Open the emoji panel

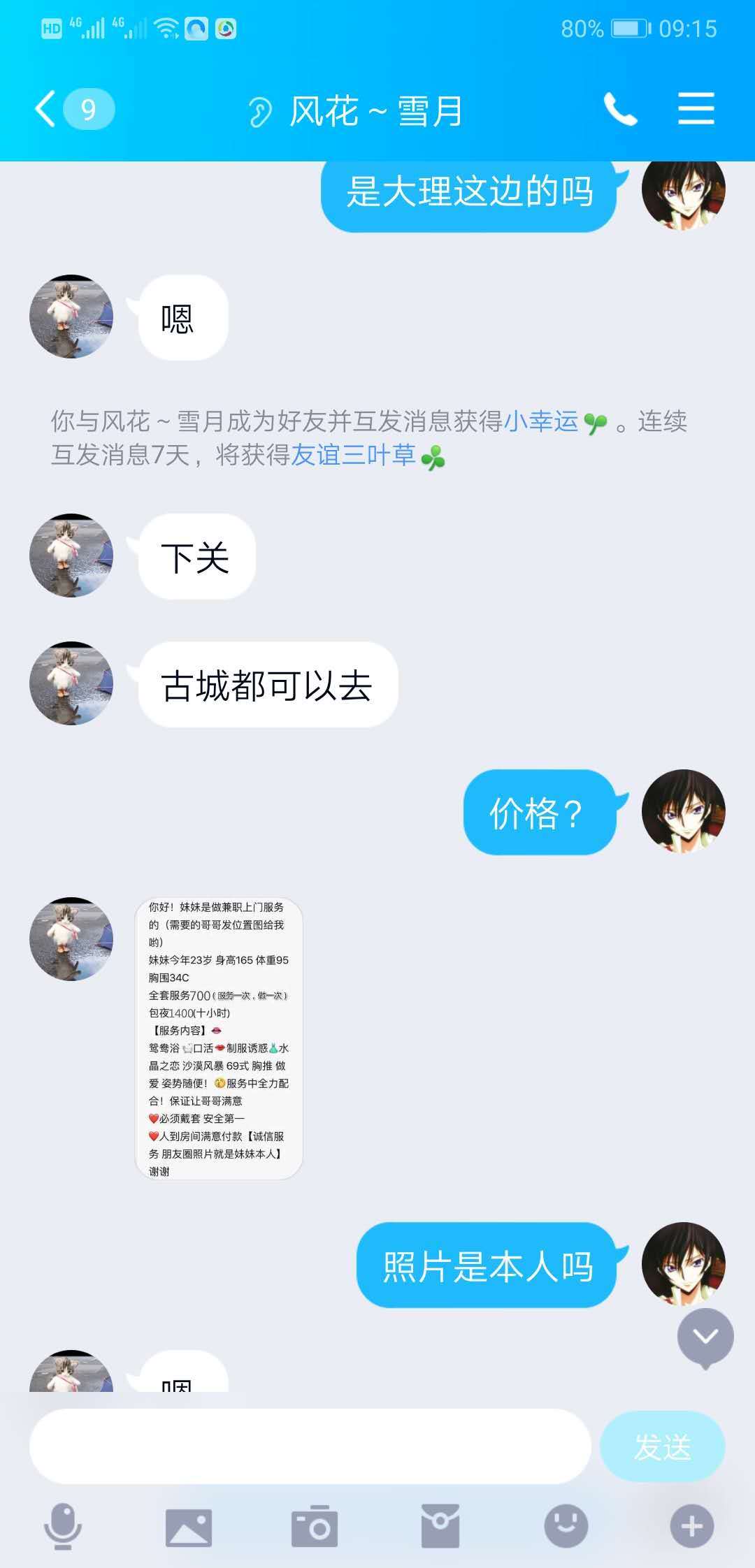coord(566,1527)
